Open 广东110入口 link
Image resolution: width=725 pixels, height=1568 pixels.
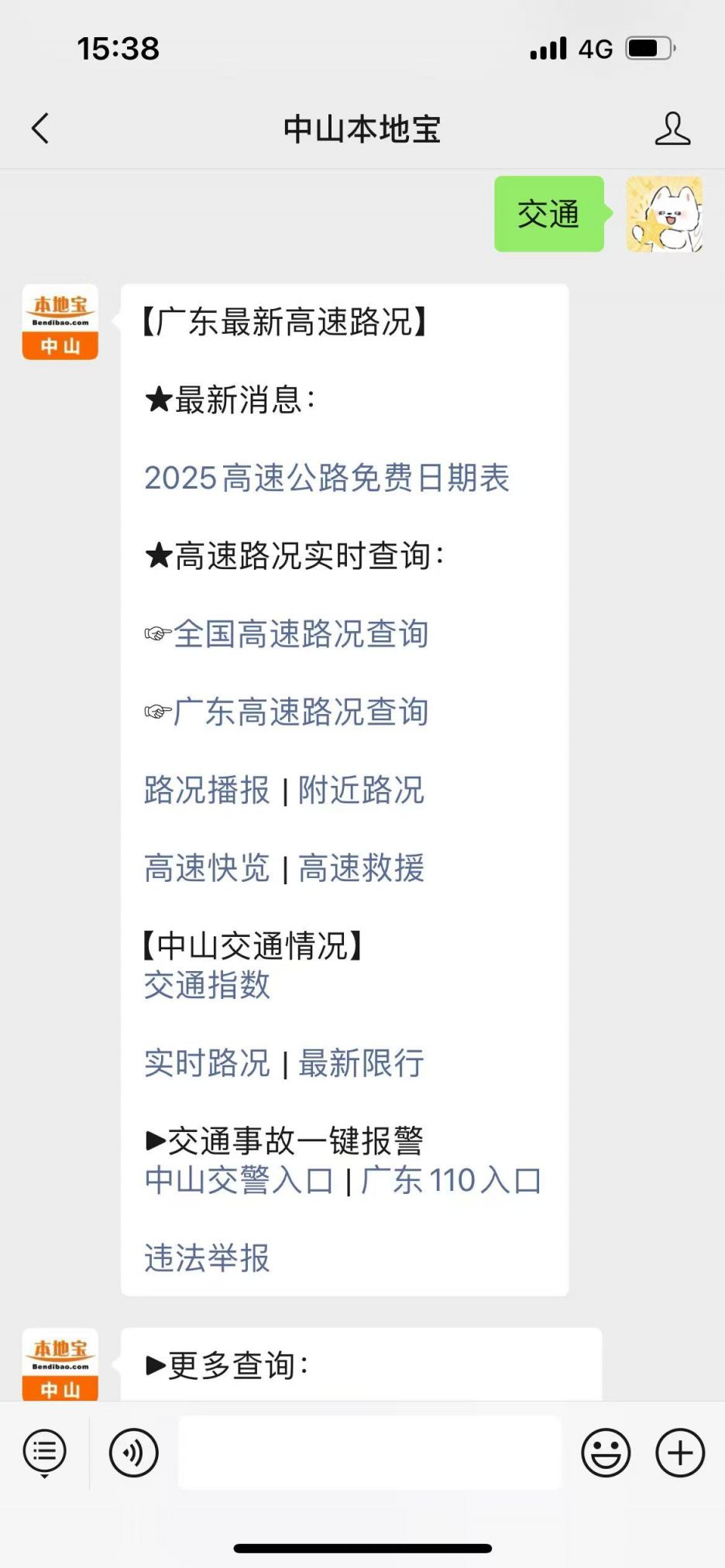tap(451, 1181)
